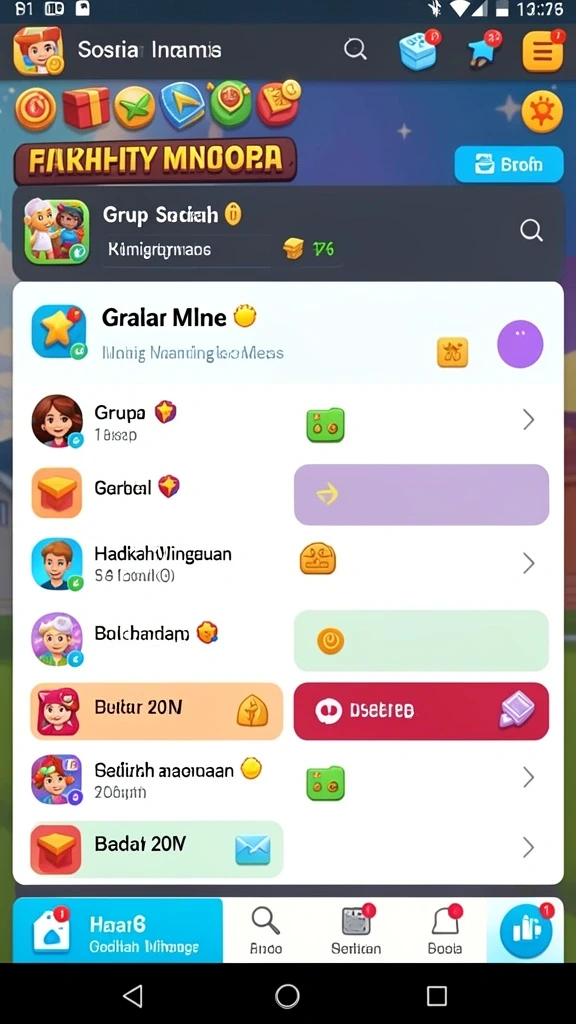Open the HadkahWingauan row
Image resolution: width=576 pixels, height=1024 pixels.
point(287,563)
